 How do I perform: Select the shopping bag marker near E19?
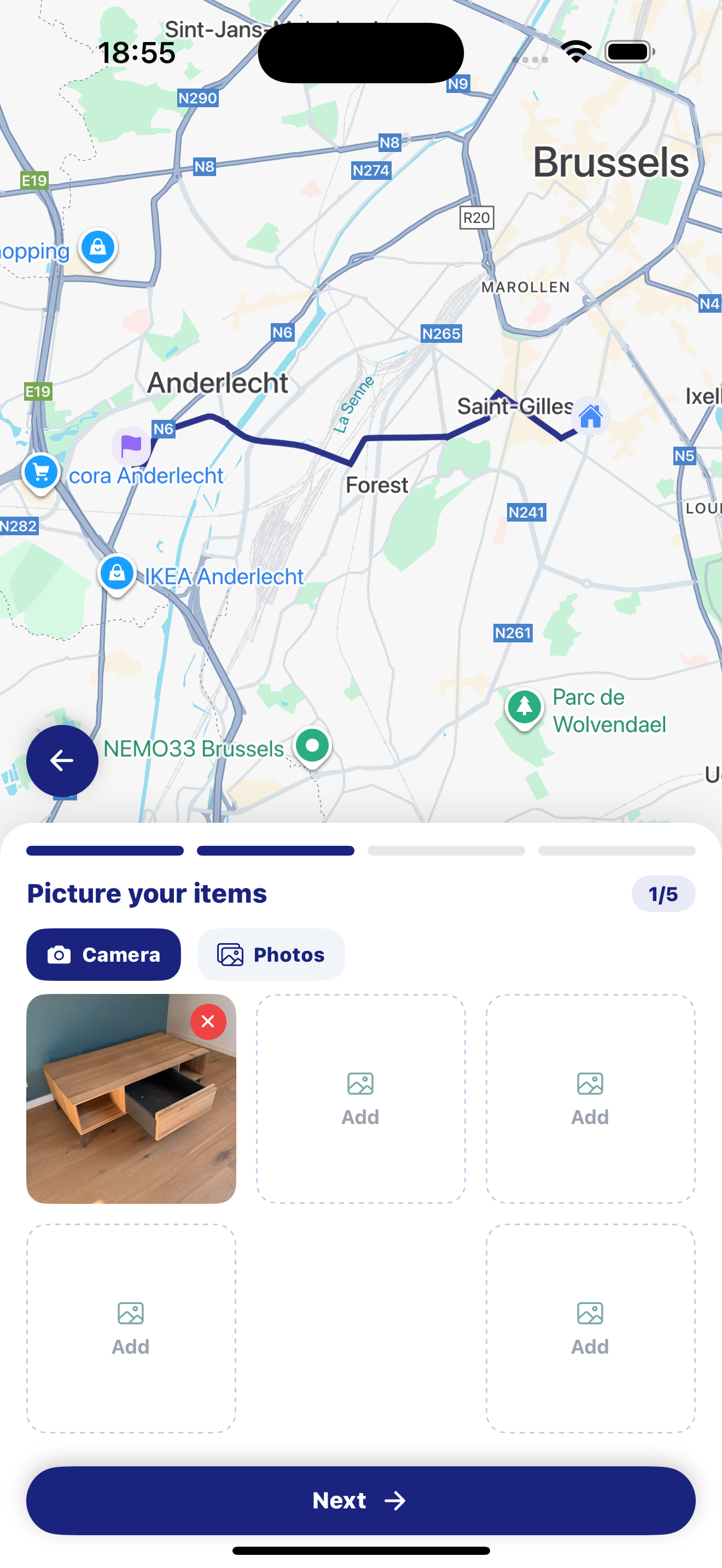click(x=97, y=248)
